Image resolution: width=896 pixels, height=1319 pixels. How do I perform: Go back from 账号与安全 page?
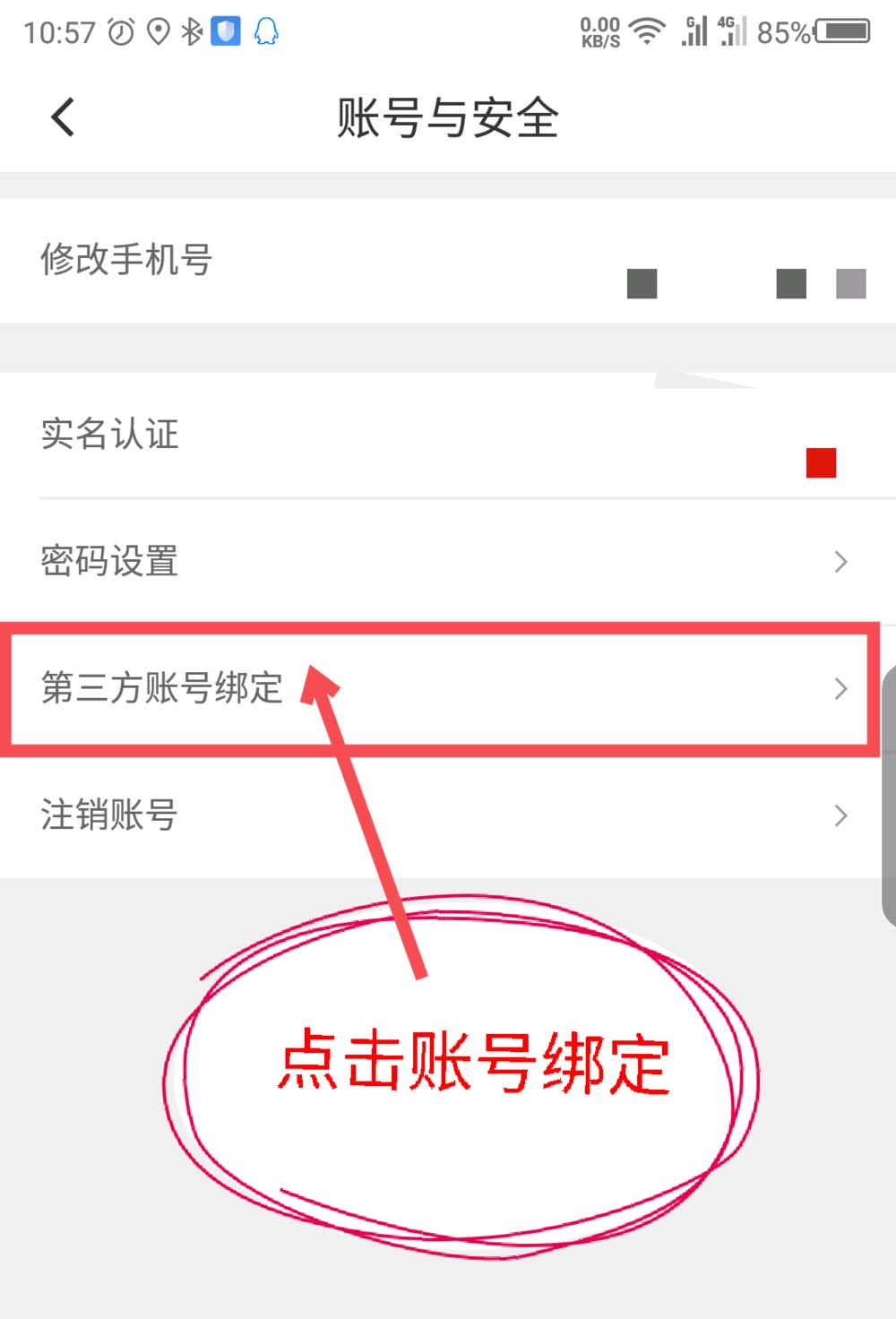click(x=63, y=117)
